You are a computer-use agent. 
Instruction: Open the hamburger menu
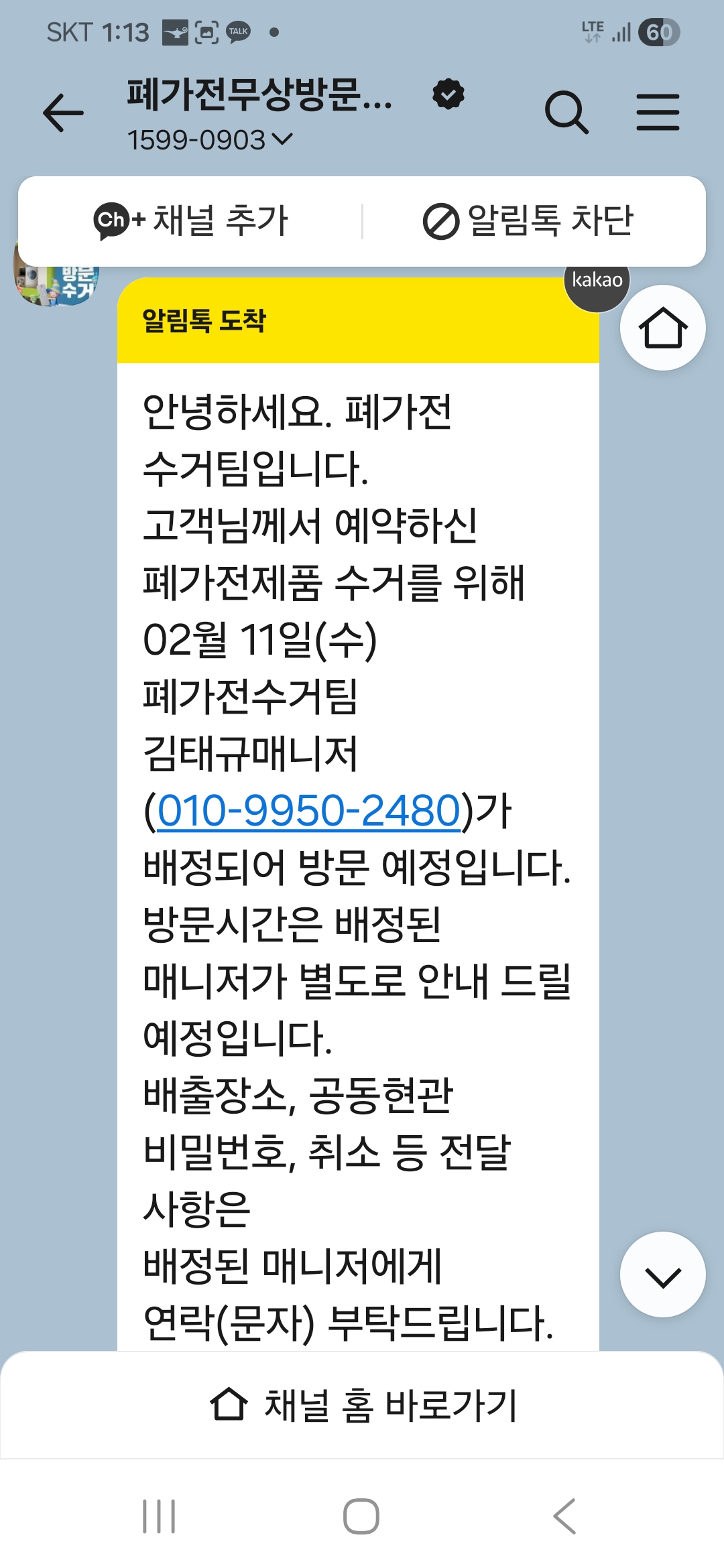point(658,113)
